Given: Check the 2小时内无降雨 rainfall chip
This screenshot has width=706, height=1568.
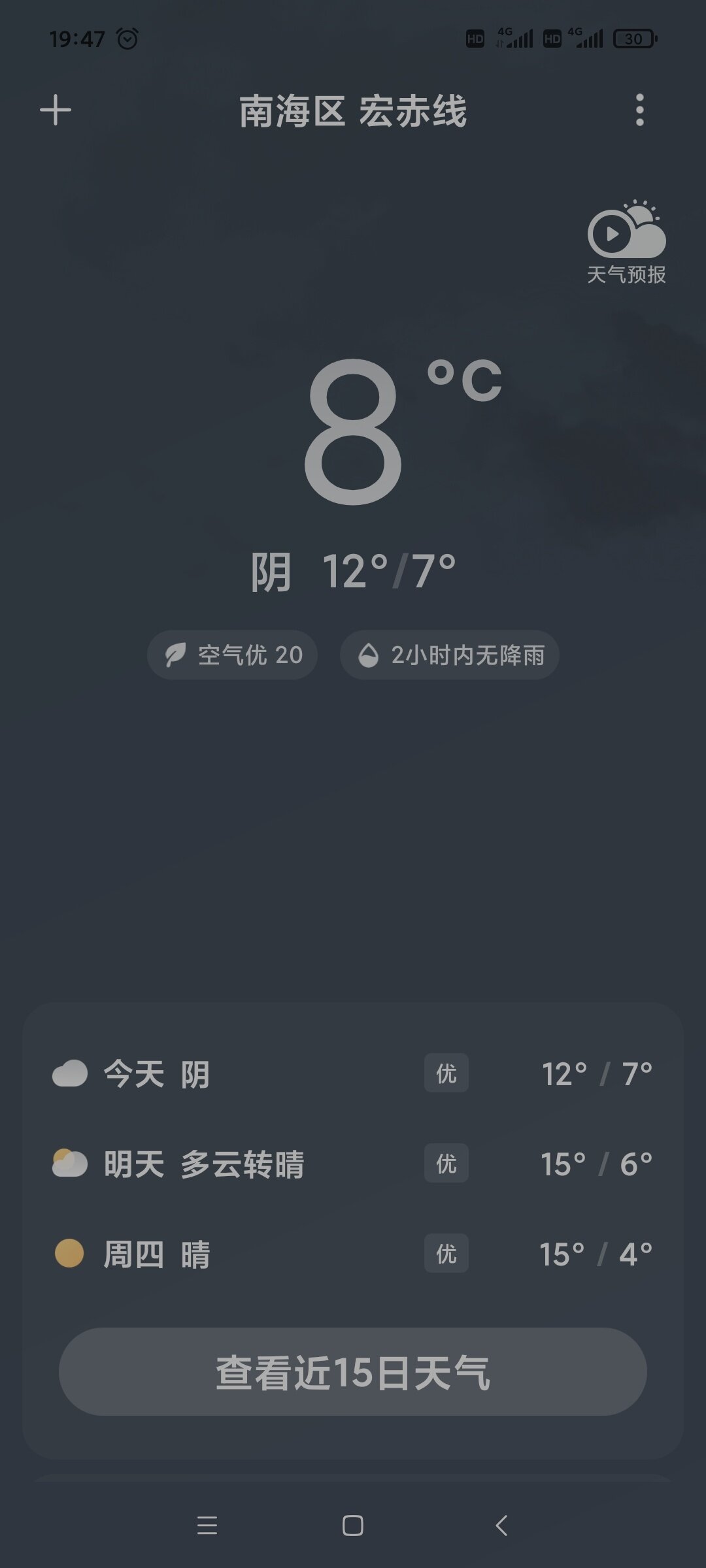Looking at the screenshot, I should pos(450,655).
